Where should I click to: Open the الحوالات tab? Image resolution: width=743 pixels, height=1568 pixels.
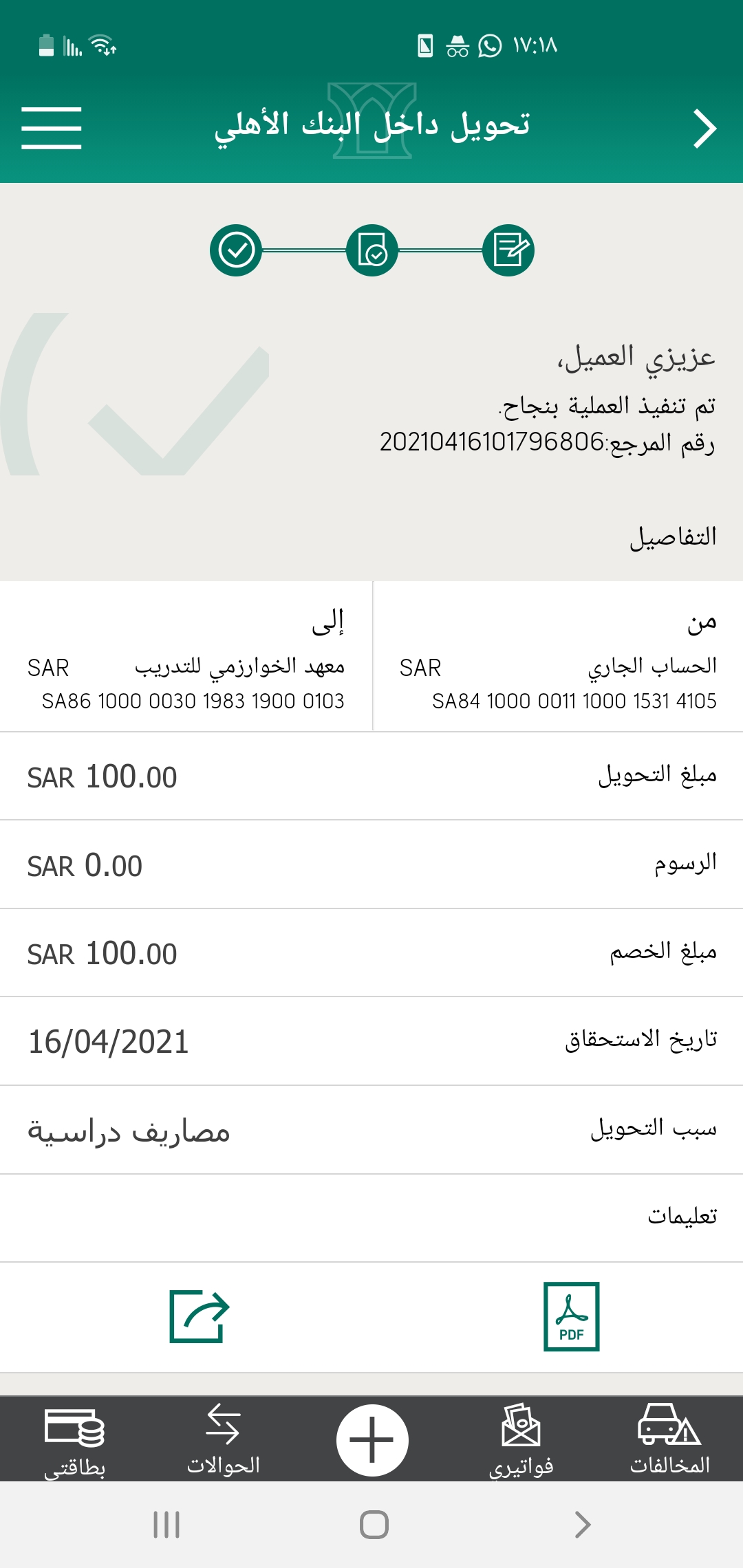click(224, 1440)
